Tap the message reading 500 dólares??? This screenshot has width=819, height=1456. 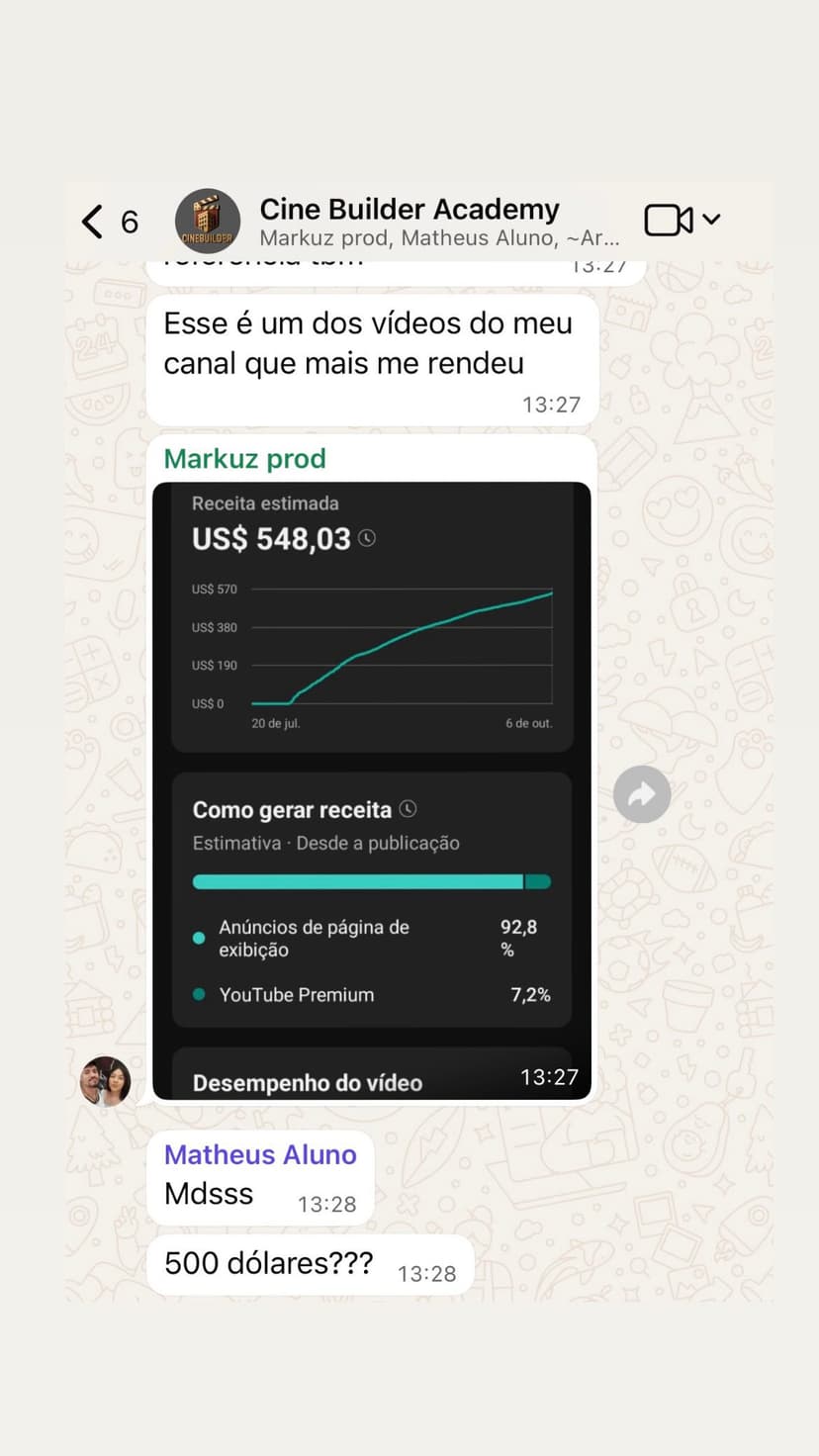pos(269,1262)
